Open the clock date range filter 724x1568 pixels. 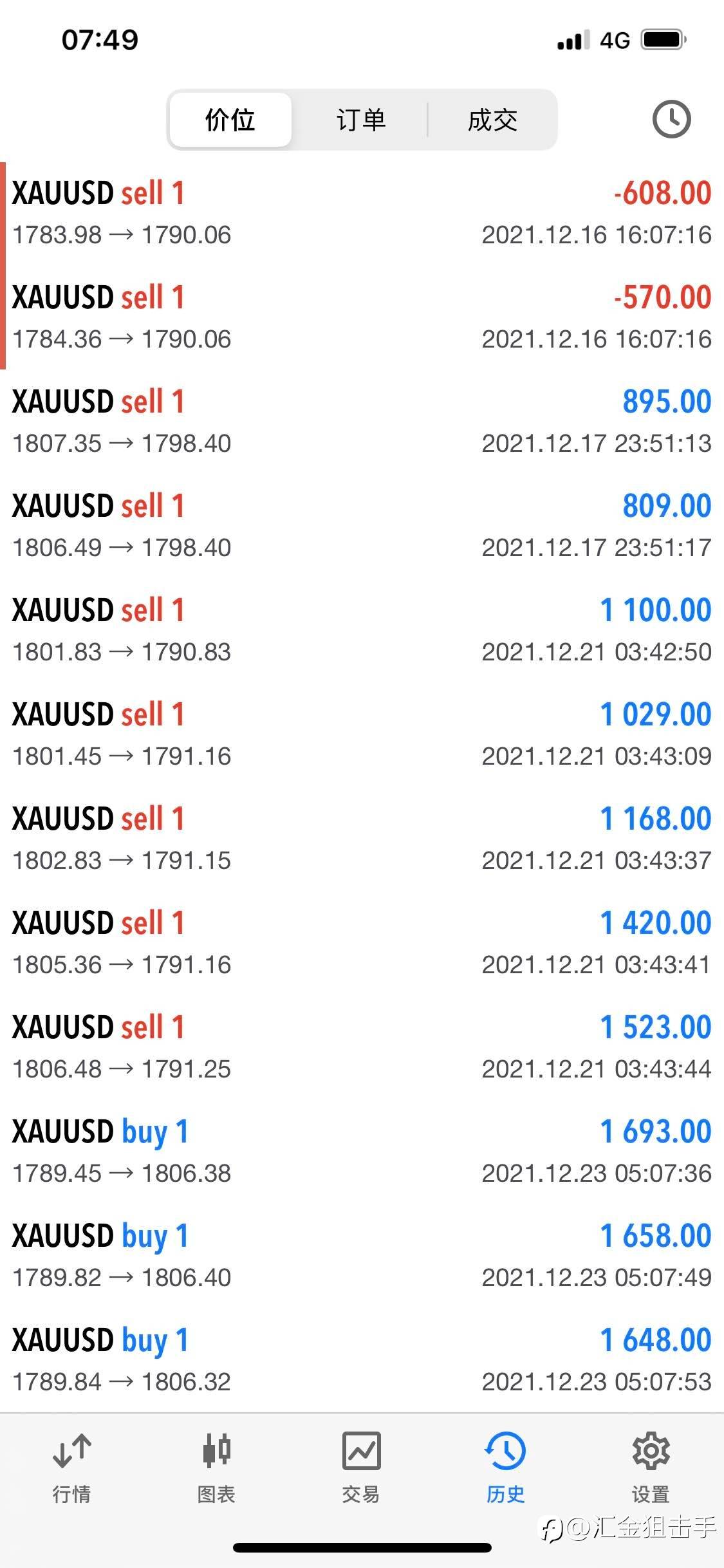(671, 119)
